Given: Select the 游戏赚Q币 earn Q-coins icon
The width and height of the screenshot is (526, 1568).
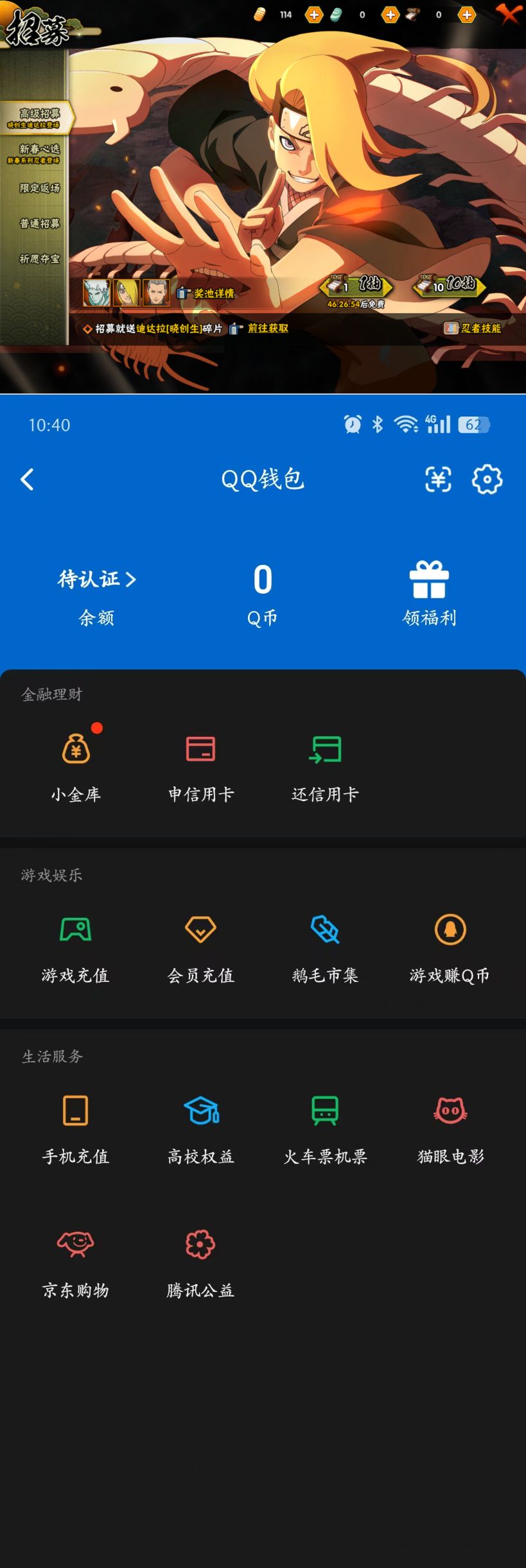Looking at the screenshot, I should tap(449, 929).
